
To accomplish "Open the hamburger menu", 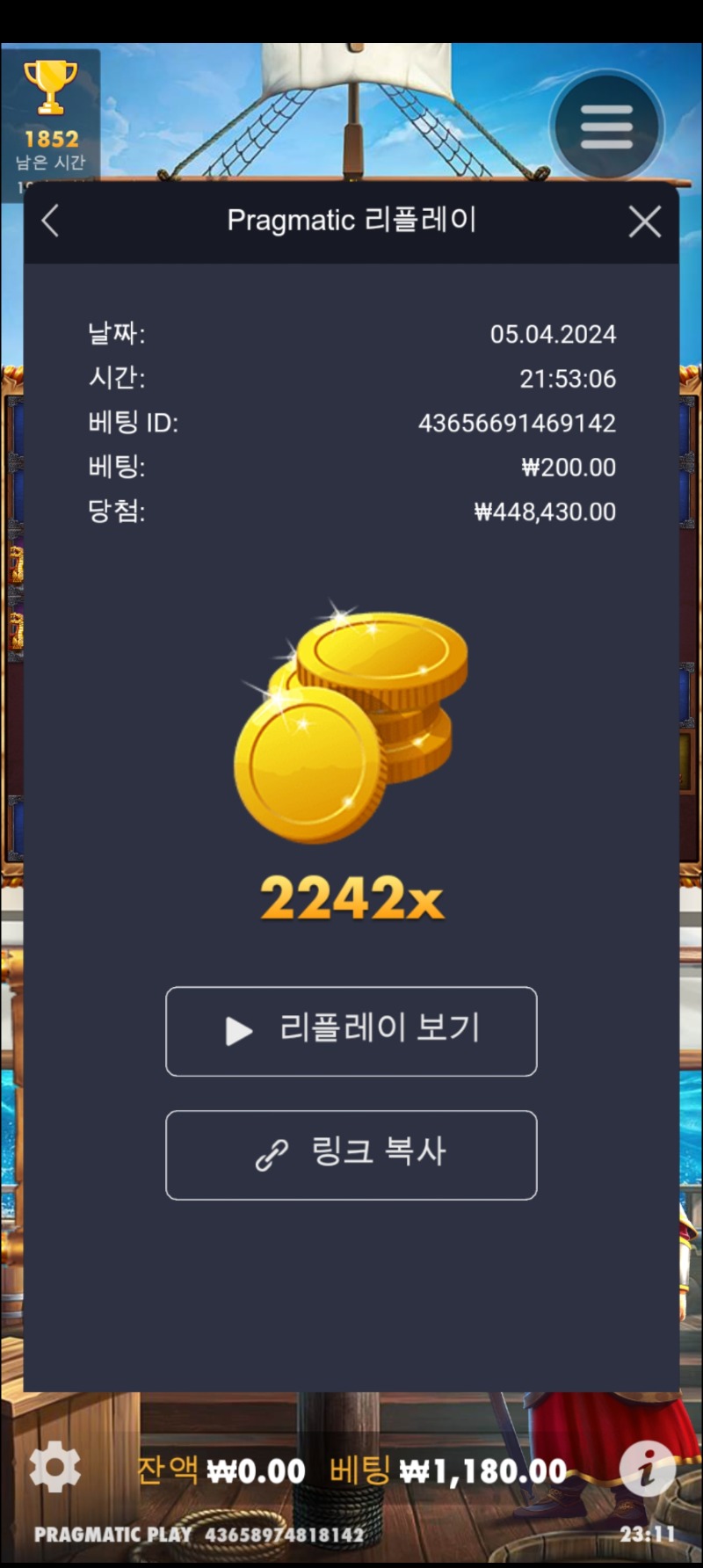I will (x=606, y=127).
